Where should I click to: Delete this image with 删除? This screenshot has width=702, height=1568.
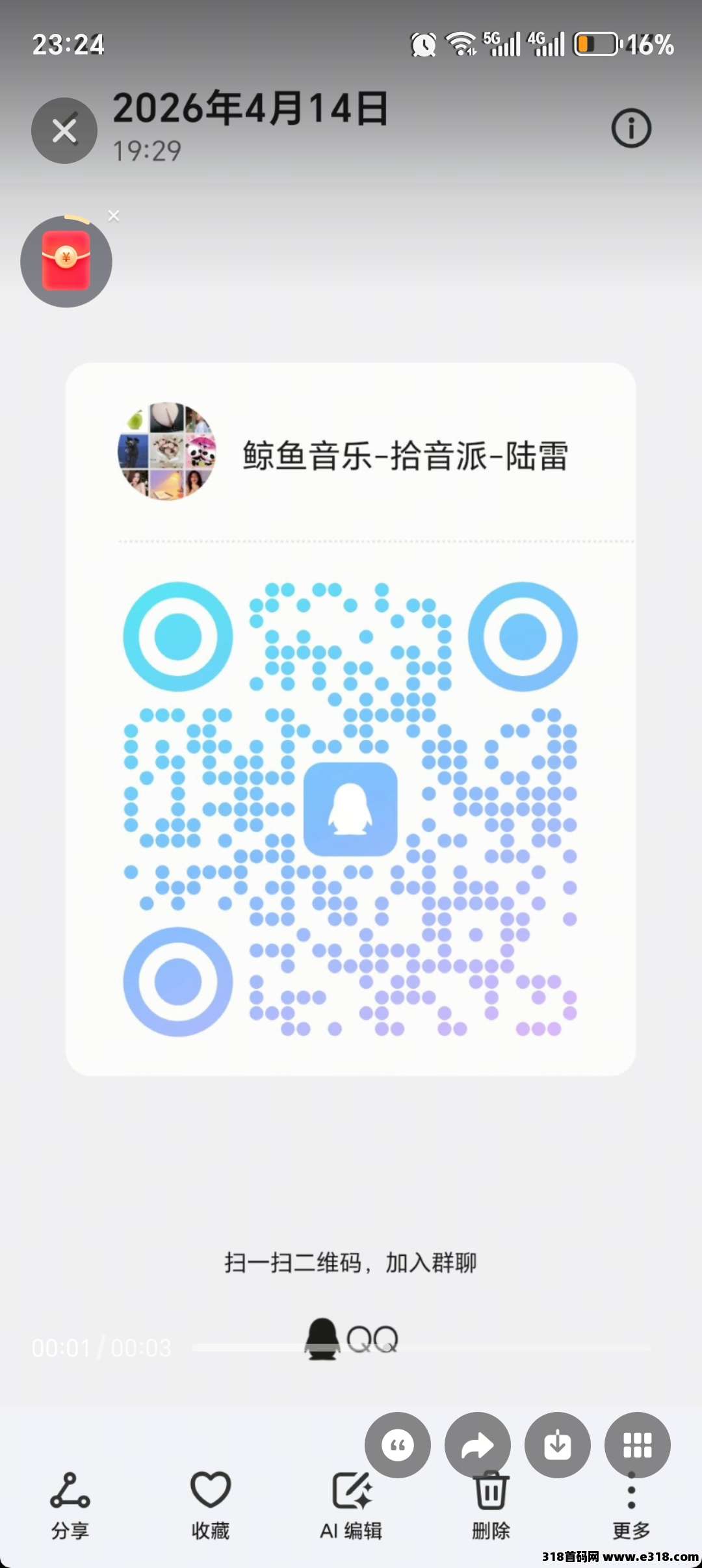(x=491, y=1511)
